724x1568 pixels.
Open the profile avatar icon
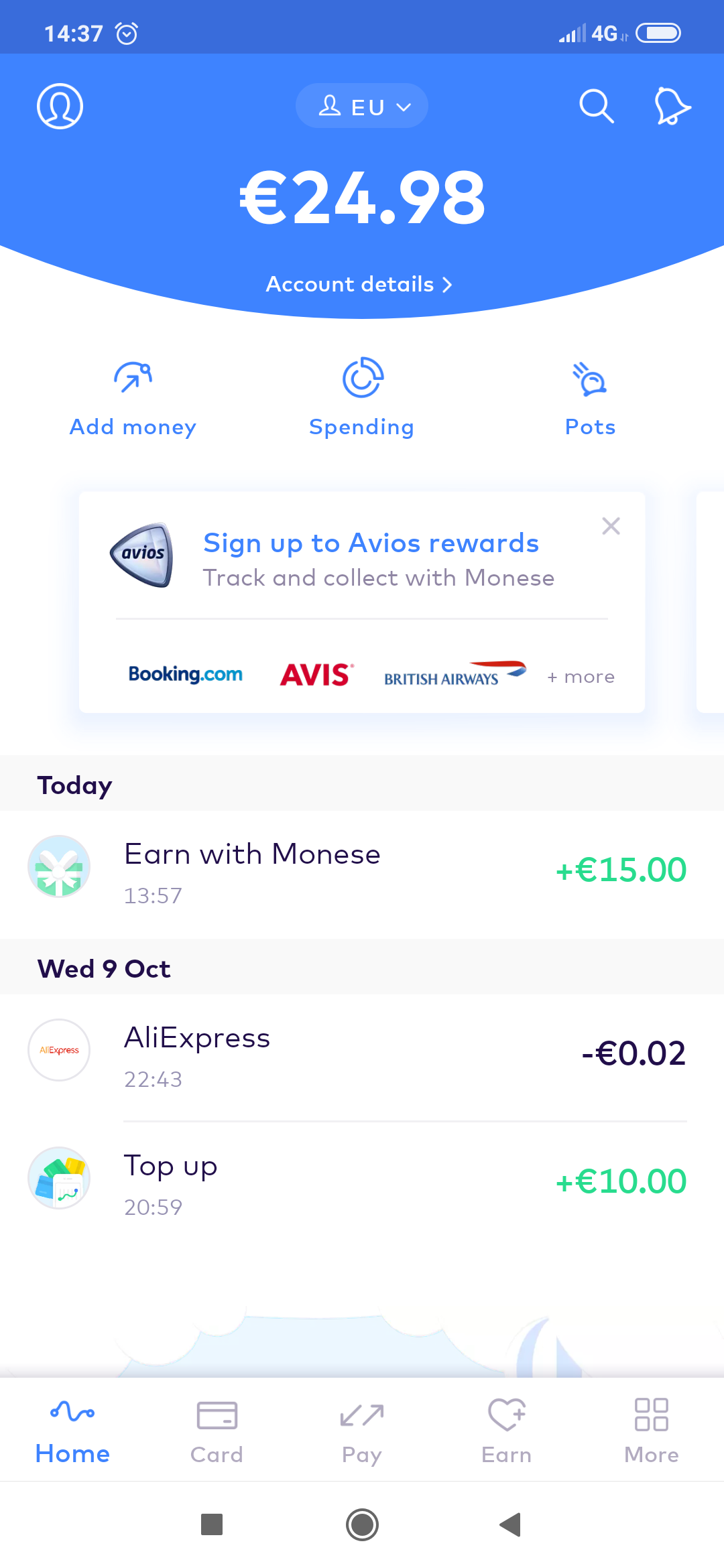tap(60, 106)
